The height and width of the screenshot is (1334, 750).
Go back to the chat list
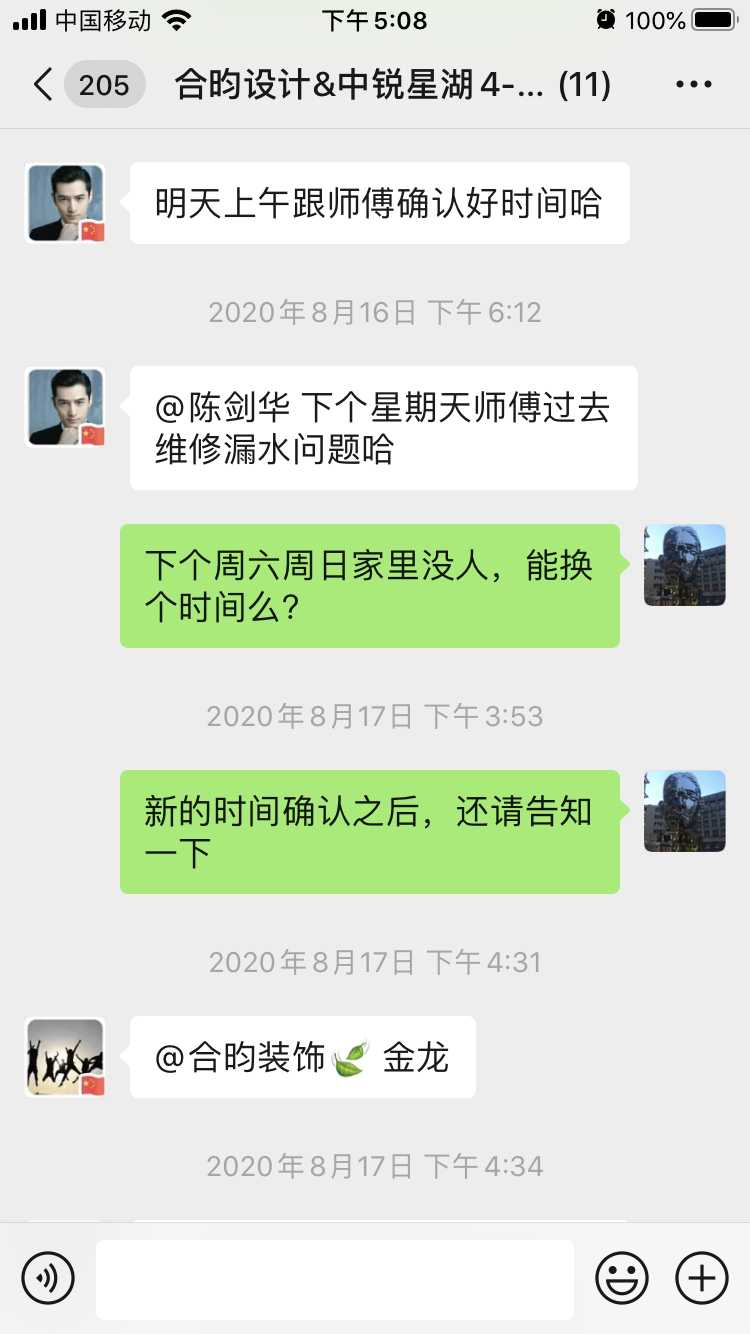tap(44, 85)
